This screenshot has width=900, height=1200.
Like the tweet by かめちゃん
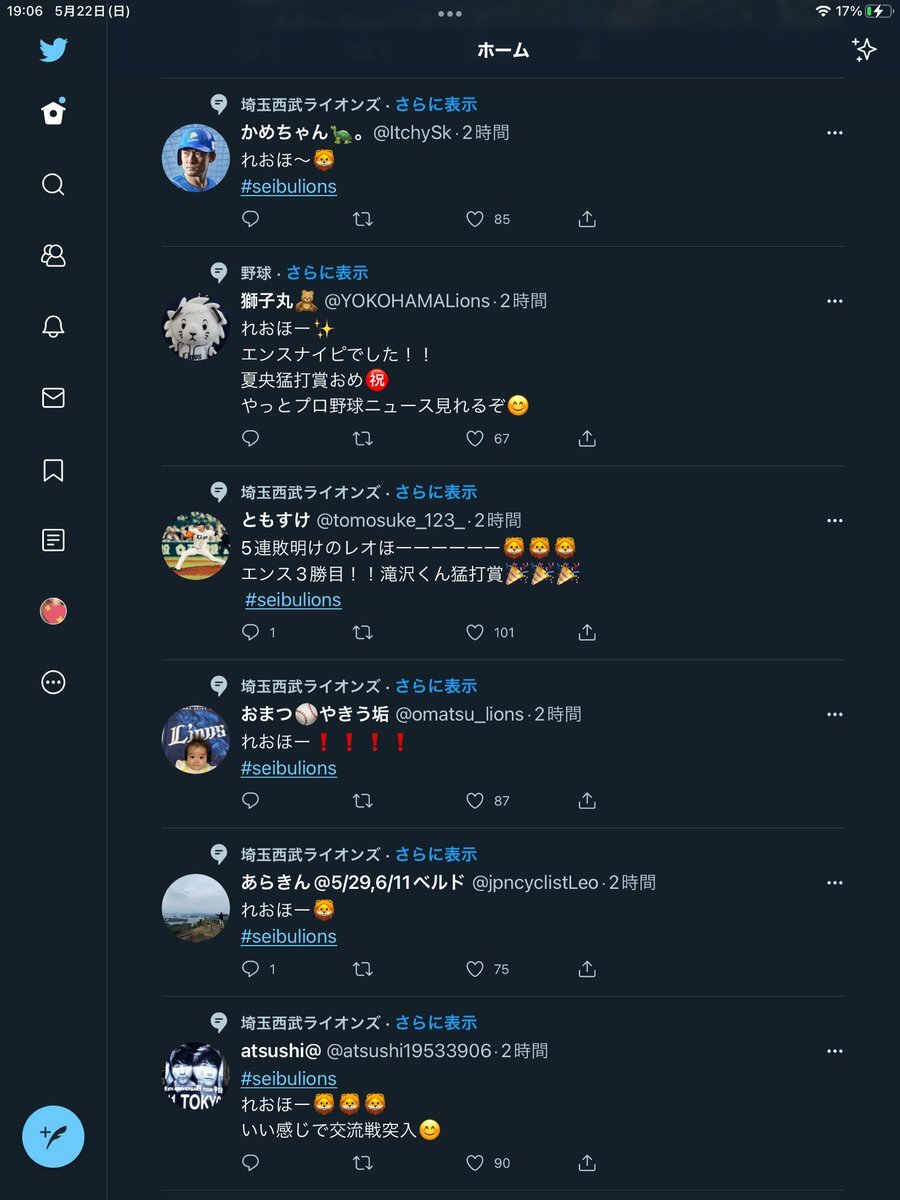point(476,219)
